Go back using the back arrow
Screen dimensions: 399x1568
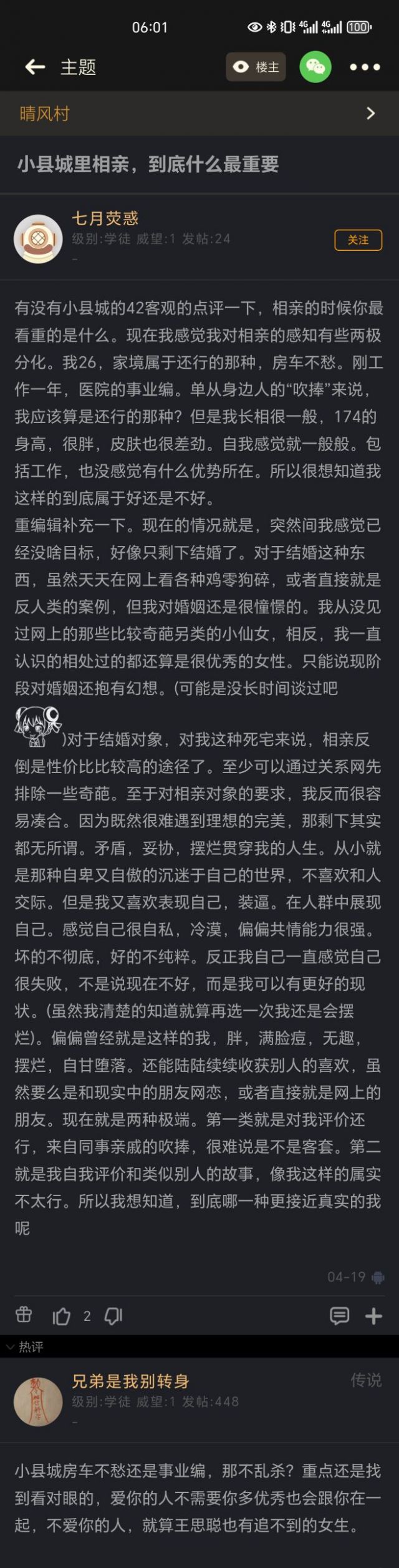(35, 67)
